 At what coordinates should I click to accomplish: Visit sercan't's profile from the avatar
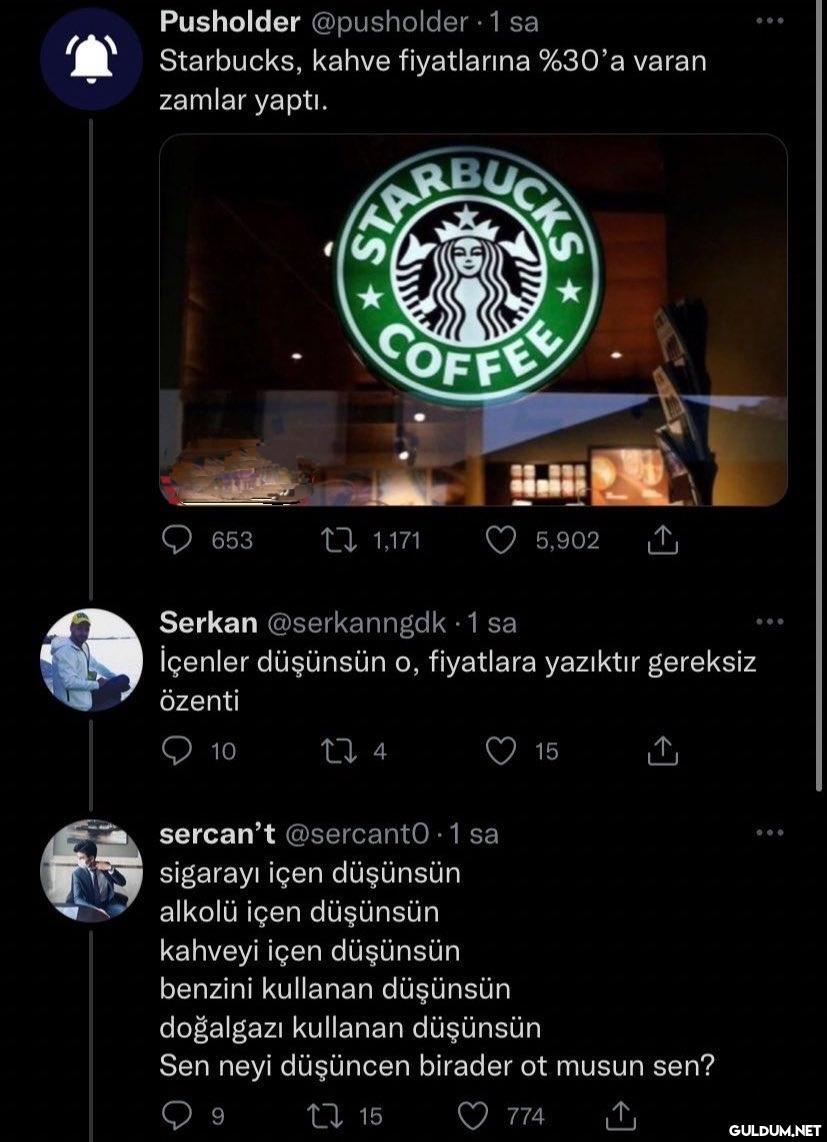pyautogui.click(x=90, y=870)
